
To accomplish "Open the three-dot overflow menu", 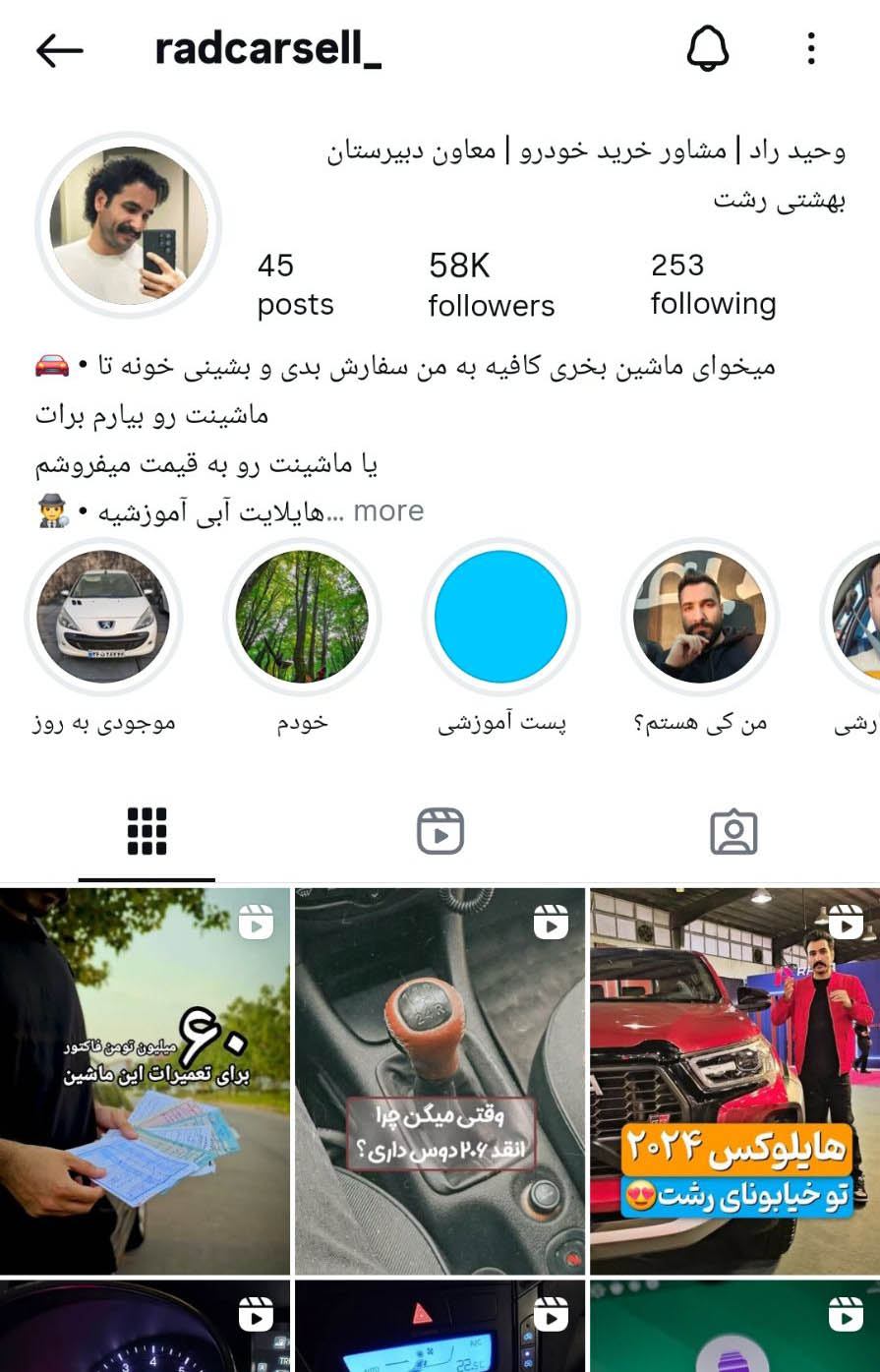I will [x=810, y=48].
